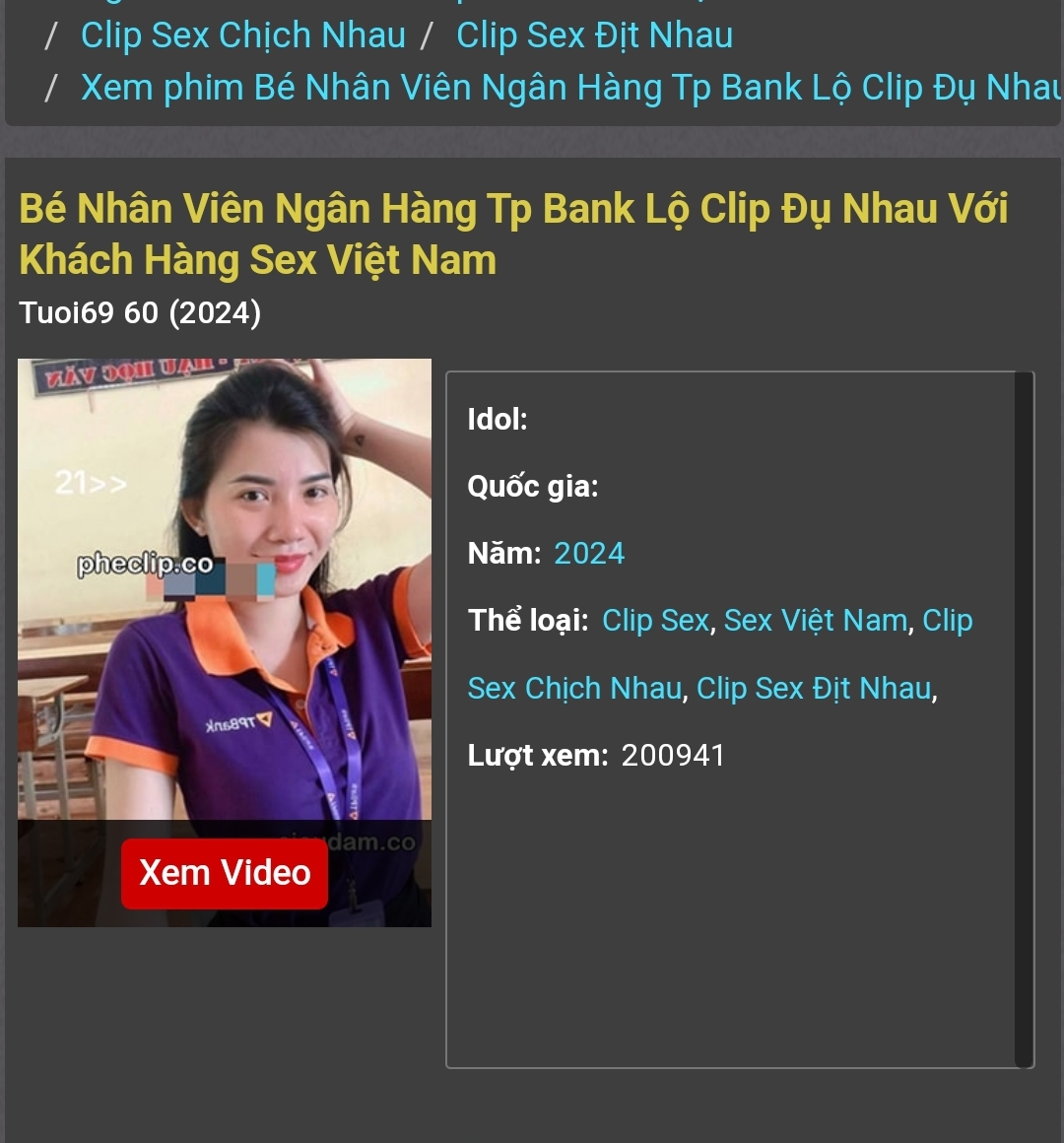This screenshot has height=1143, width=1064.
Task: Select the Clip Sex genre link beside Thể loại
Action: pos(655,621)
